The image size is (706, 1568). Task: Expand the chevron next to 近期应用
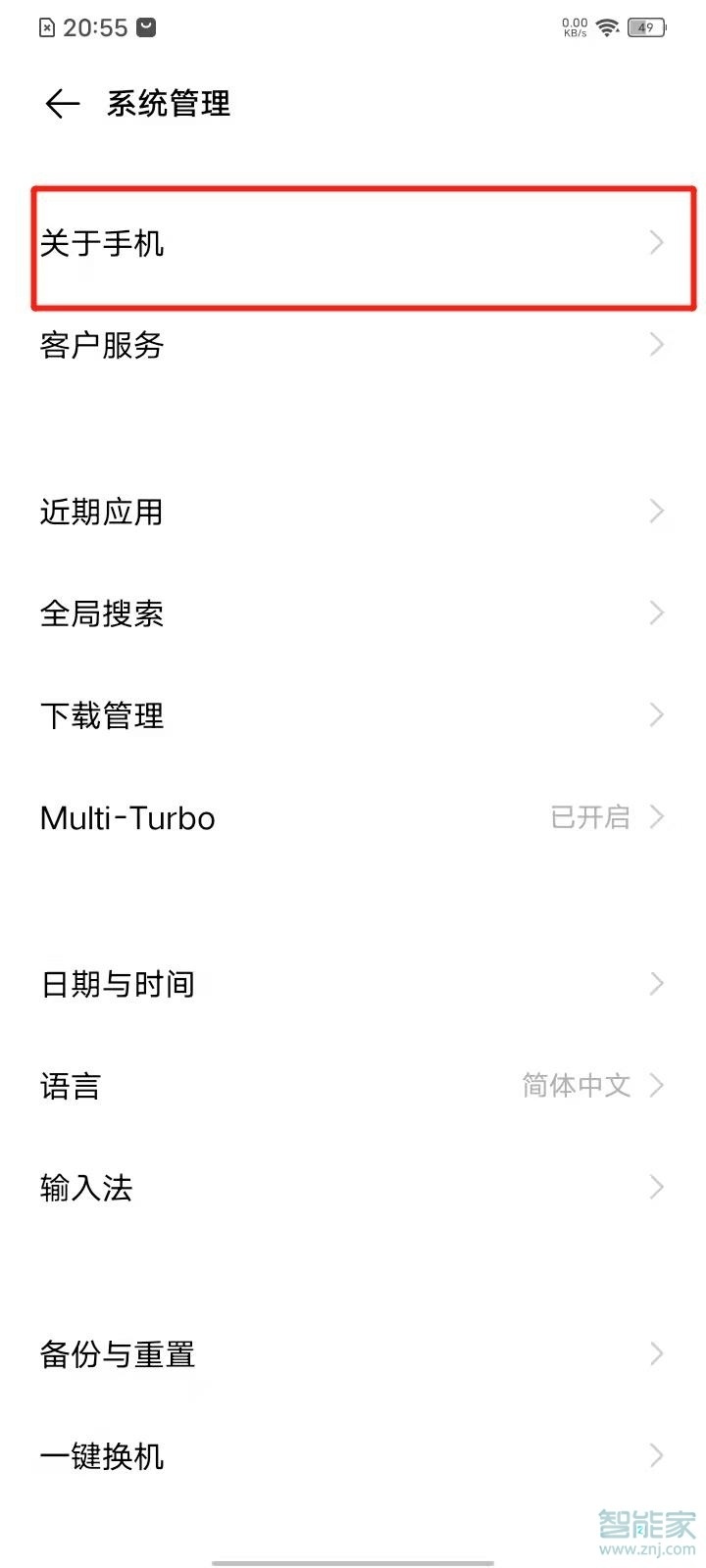(655, 511)
